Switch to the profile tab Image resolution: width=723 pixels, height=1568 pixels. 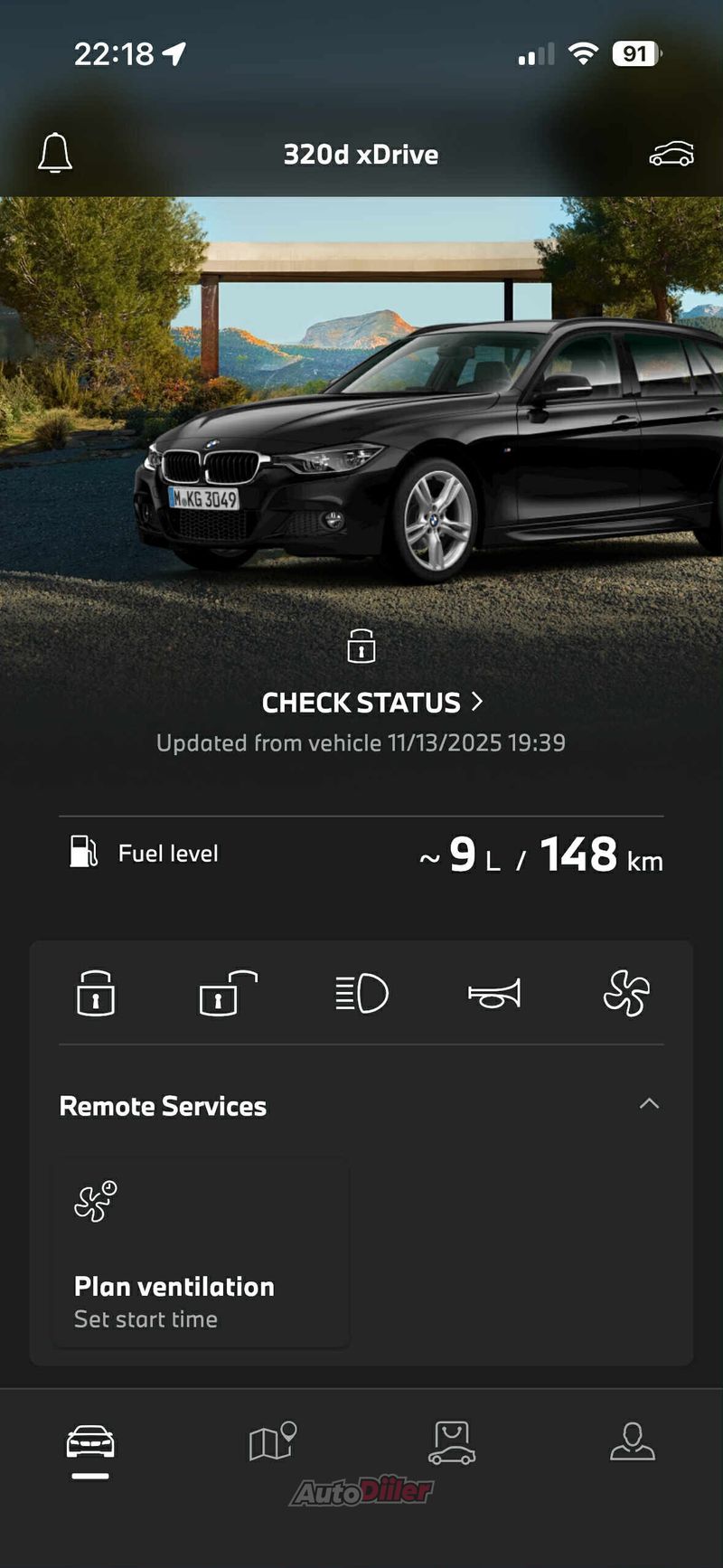(633, 1442)
